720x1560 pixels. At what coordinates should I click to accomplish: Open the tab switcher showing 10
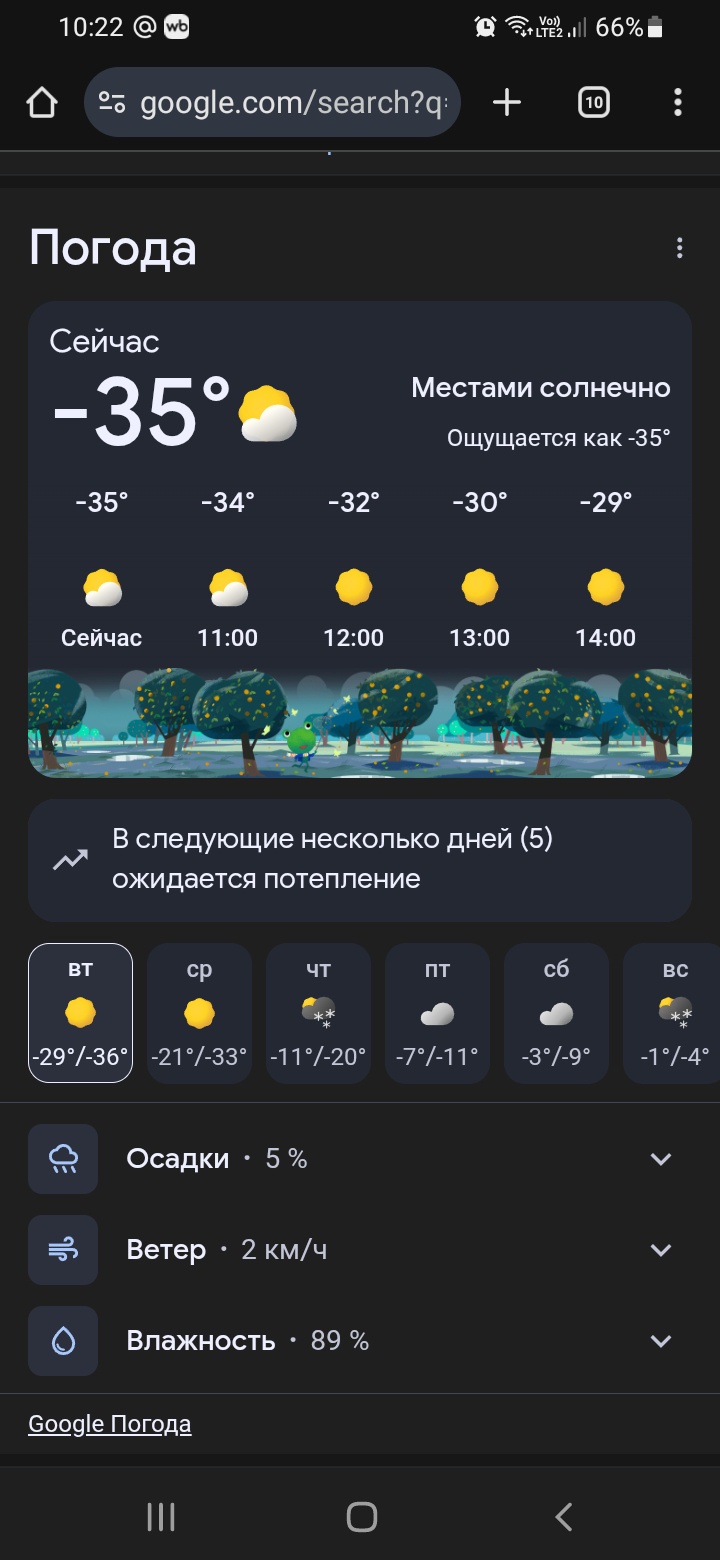tap(593, 102)
